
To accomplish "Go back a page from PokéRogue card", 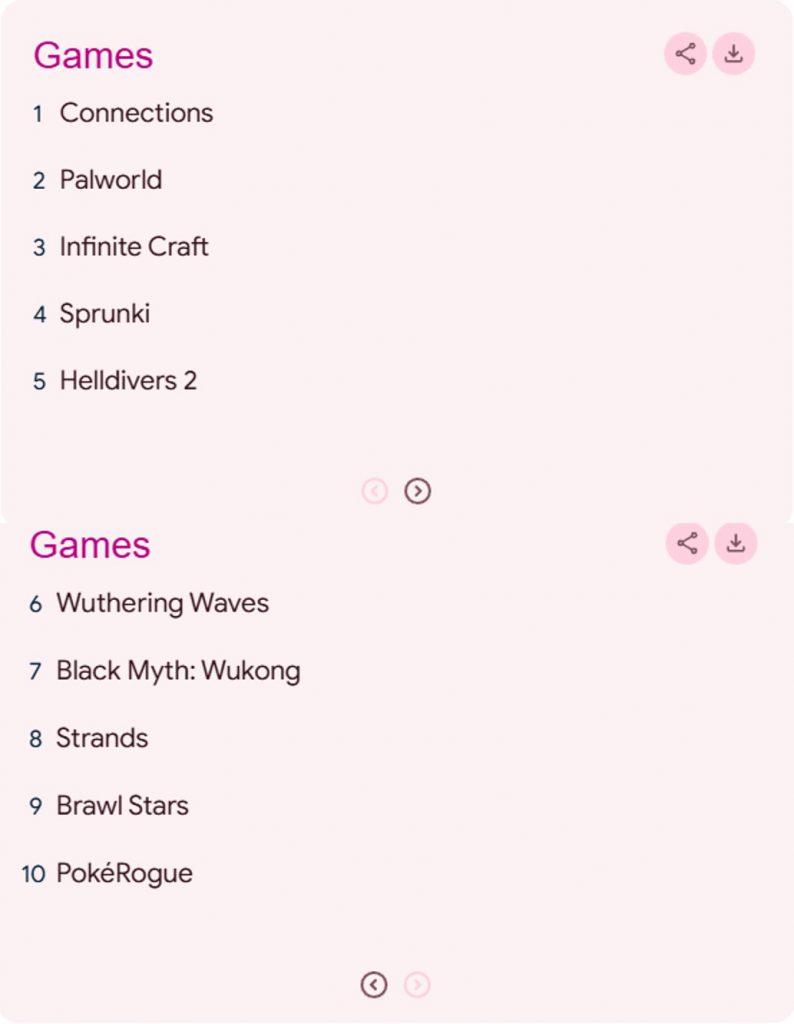I will (x=374, y=985).
